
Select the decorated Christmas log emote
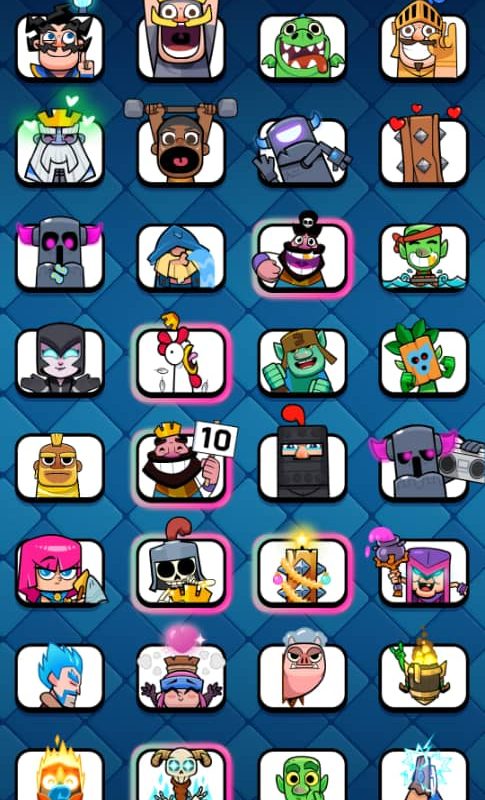[x=302, y=571]
